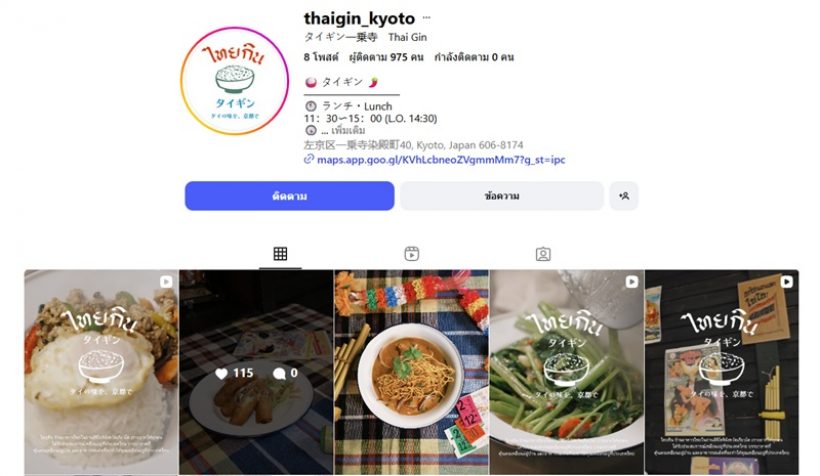Image resolution: width=820 pixels, height=476 pixels.
Task: View the 975 followers list
Action: 386,57
